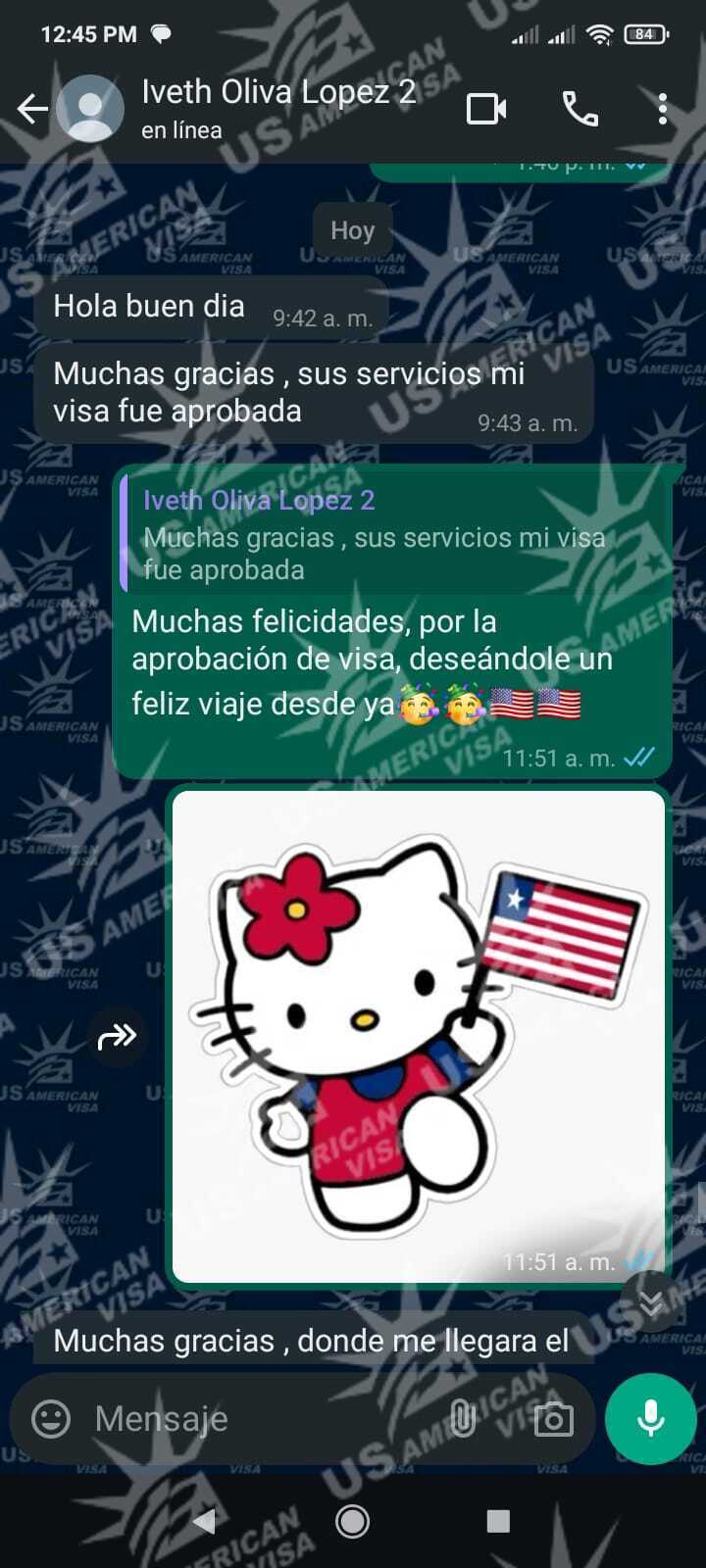Jump to the latest messages
This screenshot has height=1568, width=706.
[x=651, y=1302]
